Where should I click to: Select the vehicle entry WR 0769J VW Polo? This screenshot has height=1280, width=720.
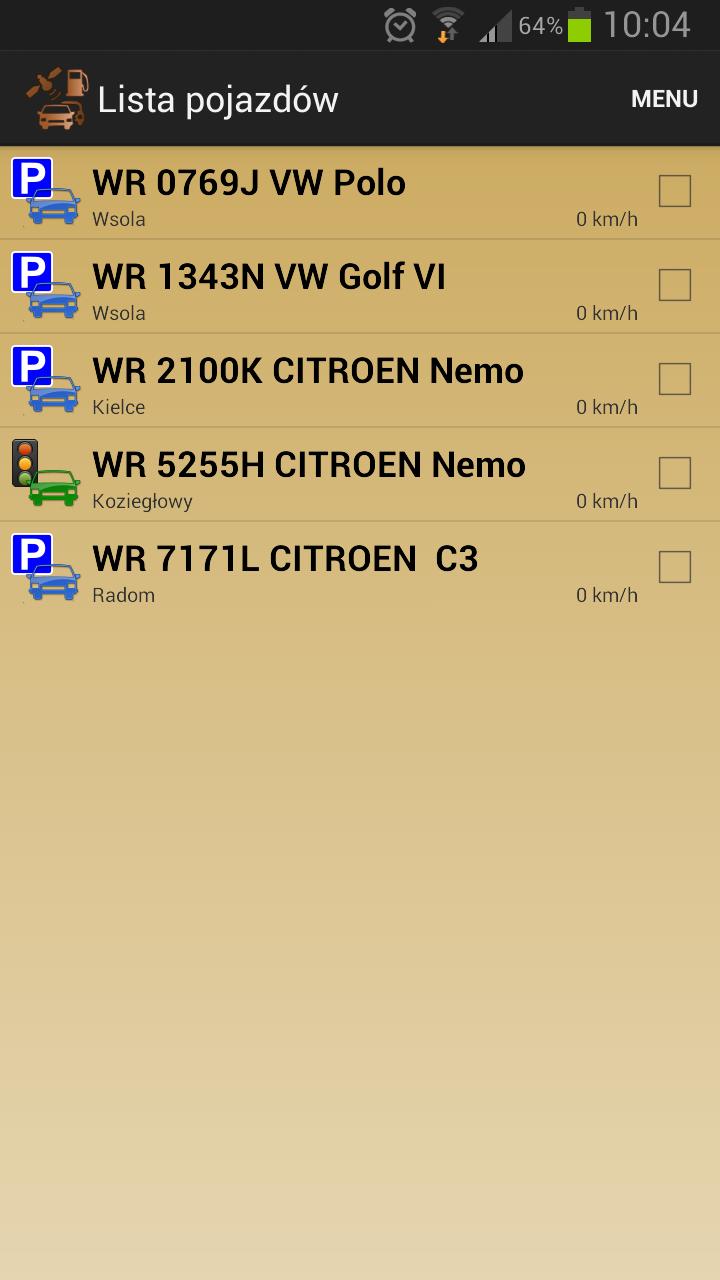[248, 183]
